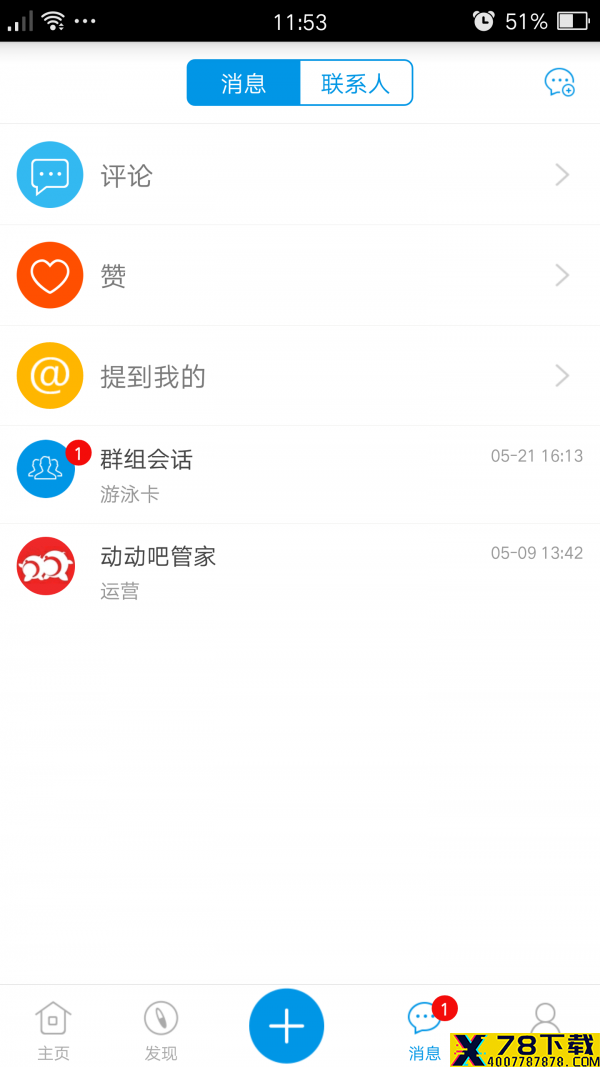
Task: Open the 群组会话 group chat
Action: coord(300,475)
